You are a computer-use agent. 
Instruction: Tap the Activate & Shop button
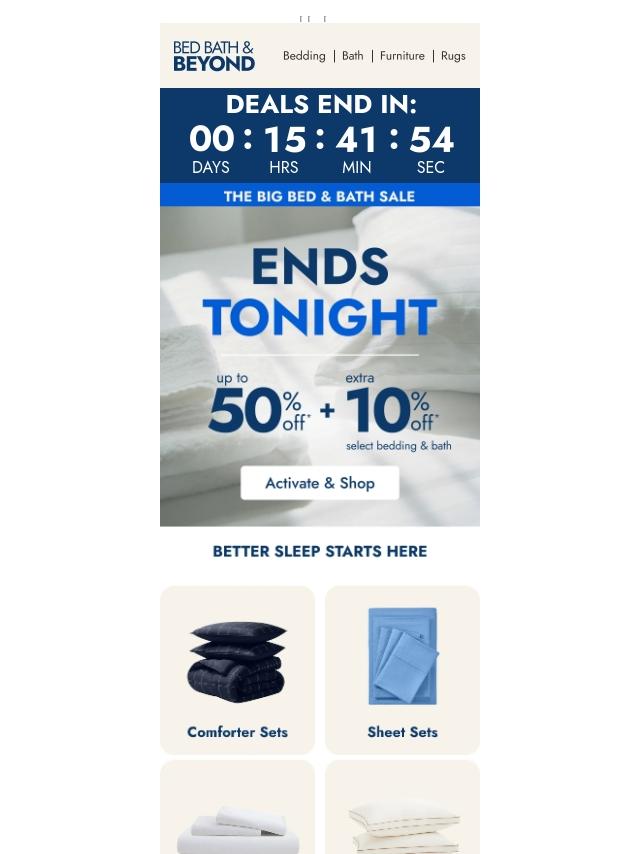tap(320, 483)
